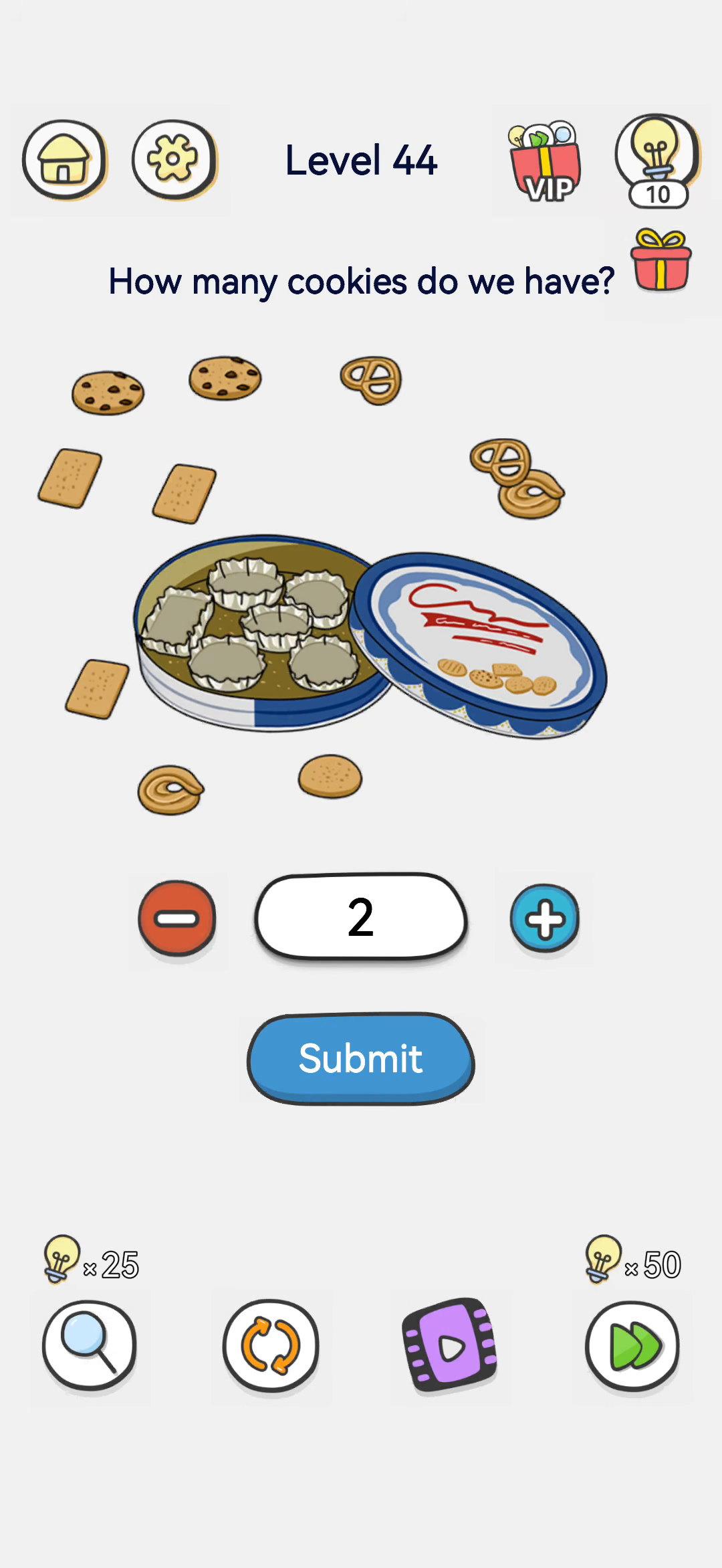Open the settings gear
Image resolution: width=722 pixels, height=1568 pixels.
[174, 160]
